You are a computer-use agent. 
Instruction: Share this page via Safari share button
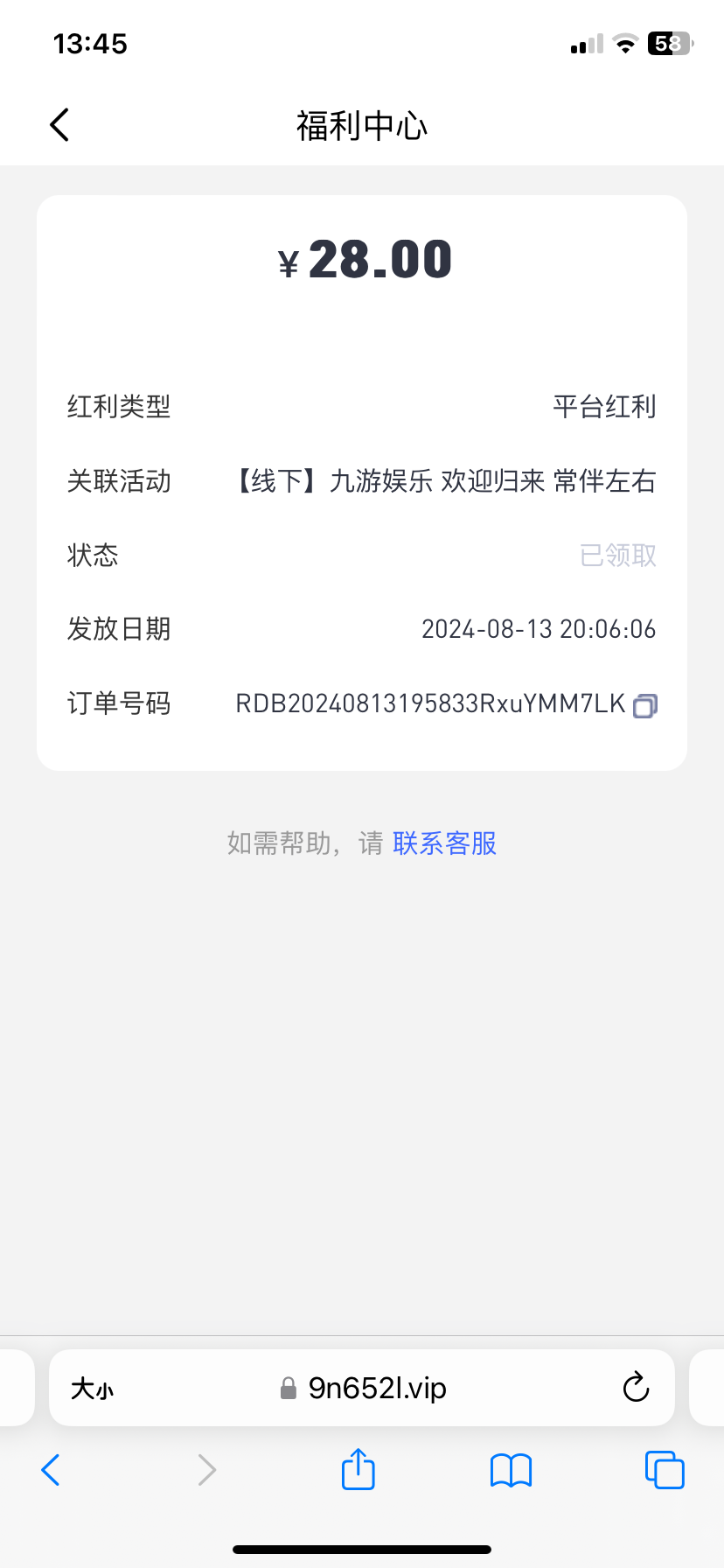click(x=359, y=1469)
